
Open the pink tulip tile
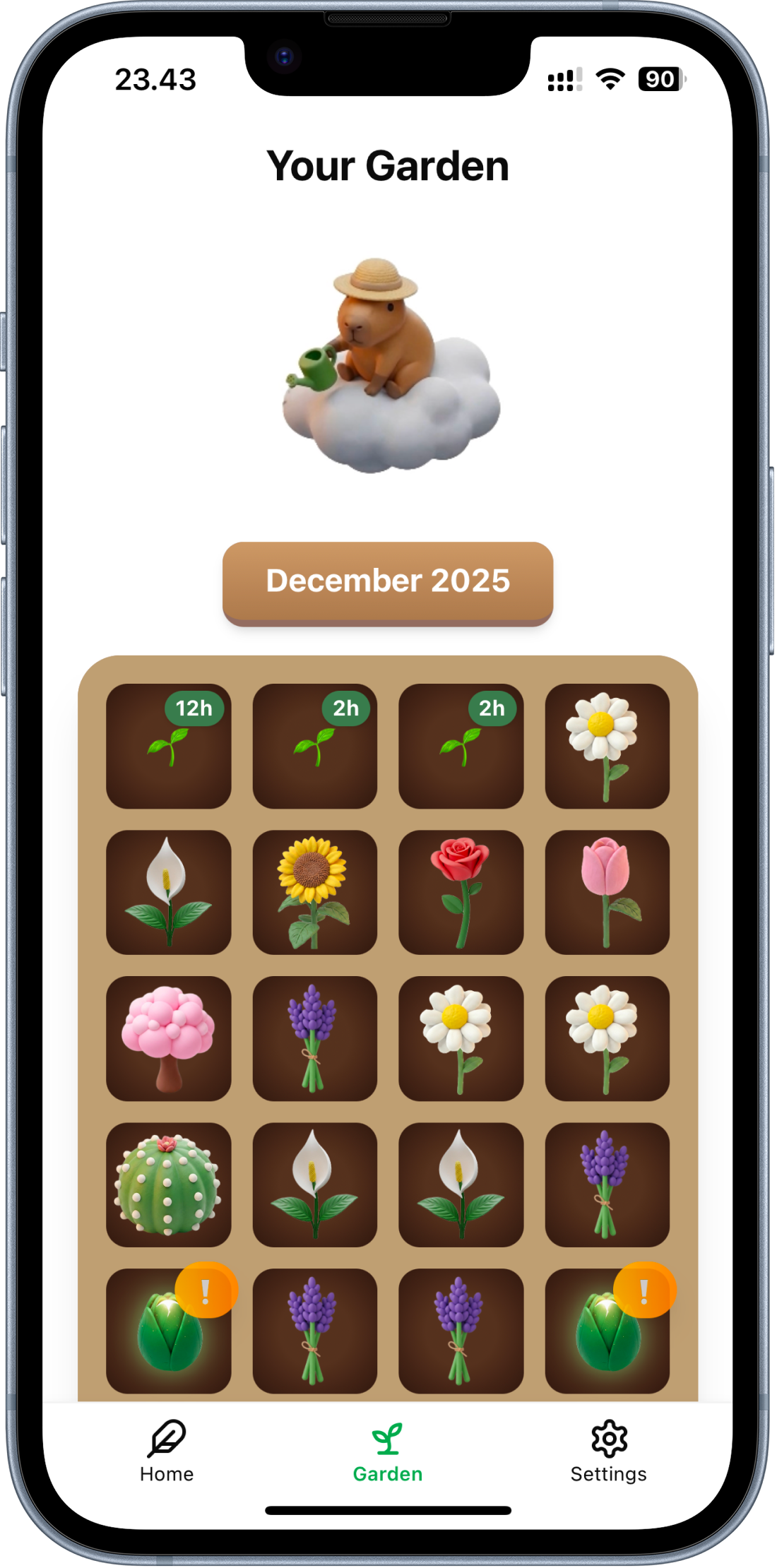[607, 892]
